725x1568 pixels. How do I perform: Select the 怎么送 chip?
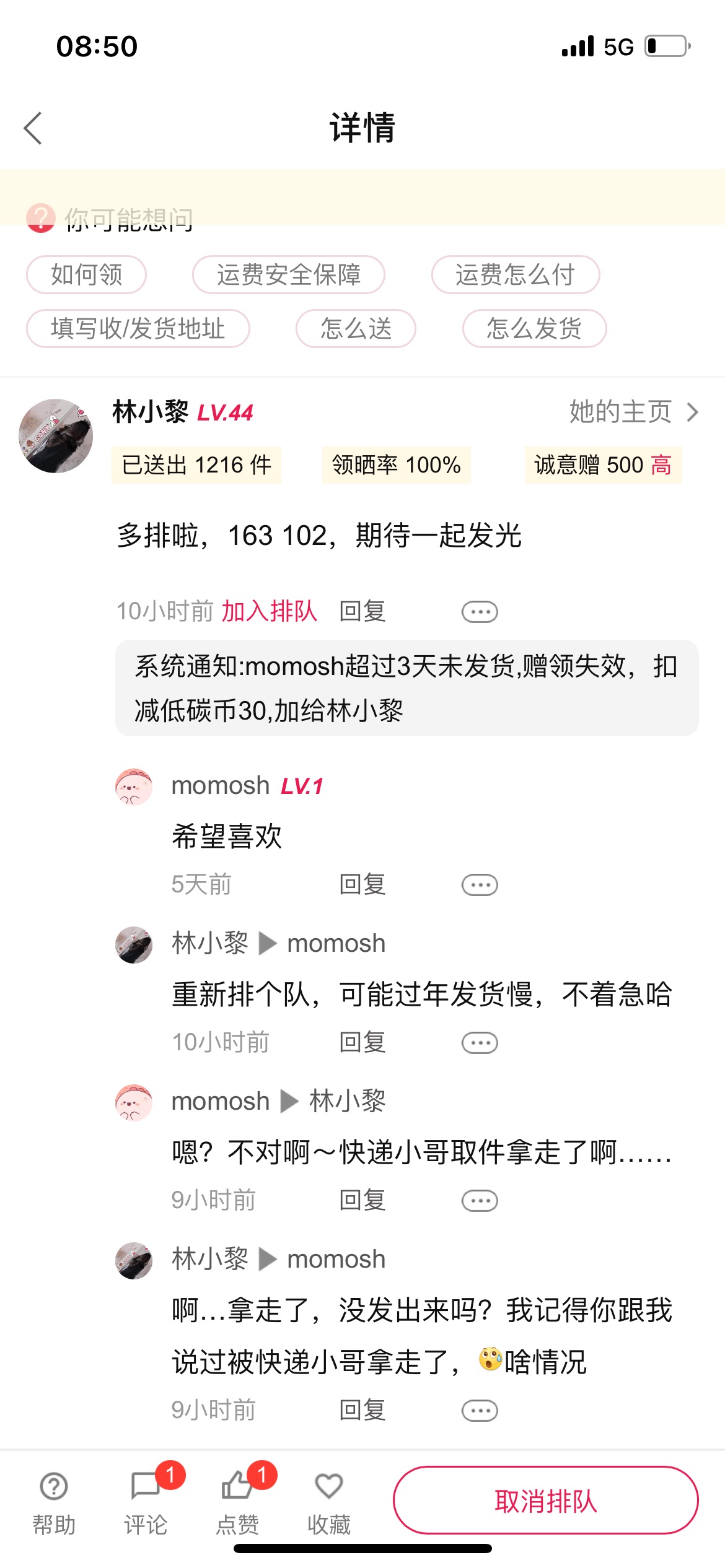[x=356, y=328]
